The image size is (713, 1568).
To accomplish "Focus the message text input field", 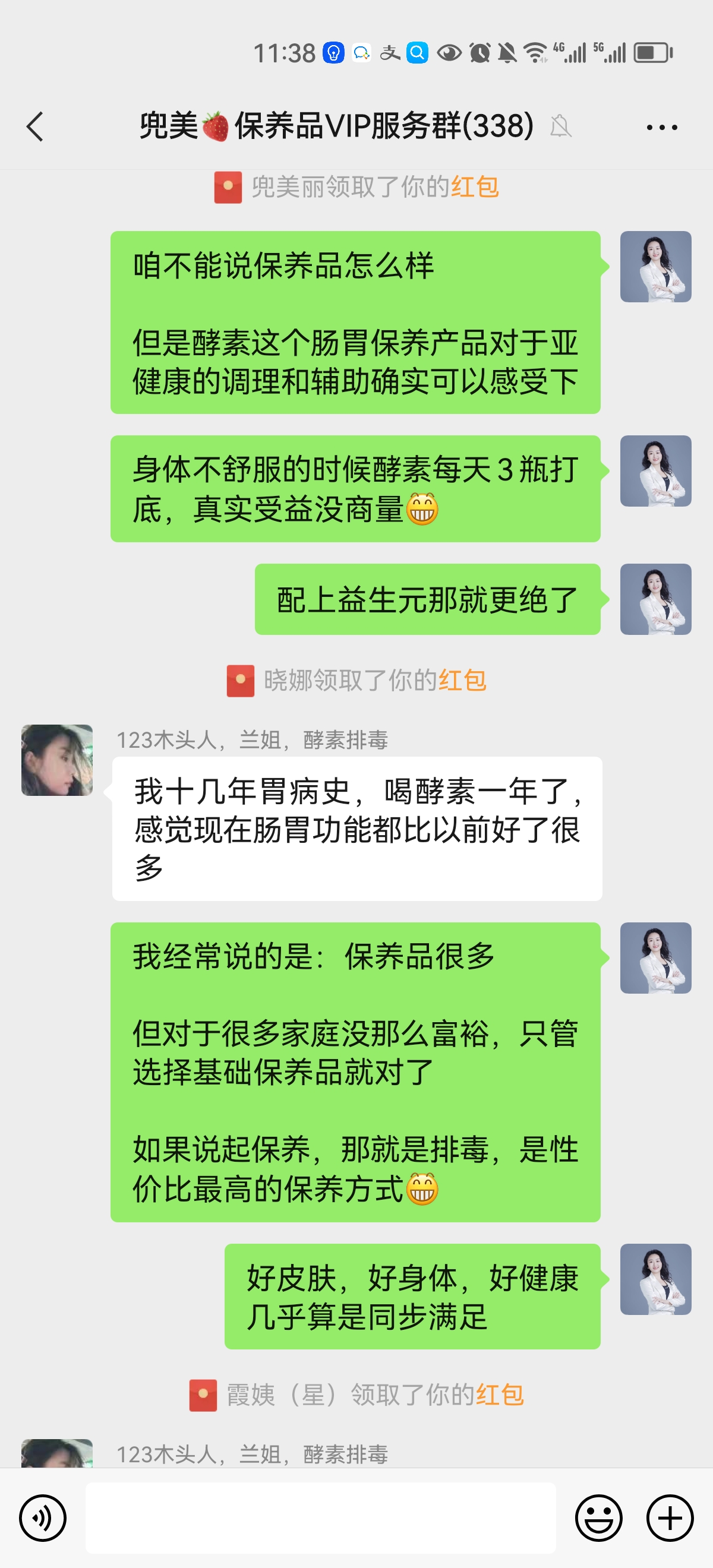I will tap(320, 1518).
